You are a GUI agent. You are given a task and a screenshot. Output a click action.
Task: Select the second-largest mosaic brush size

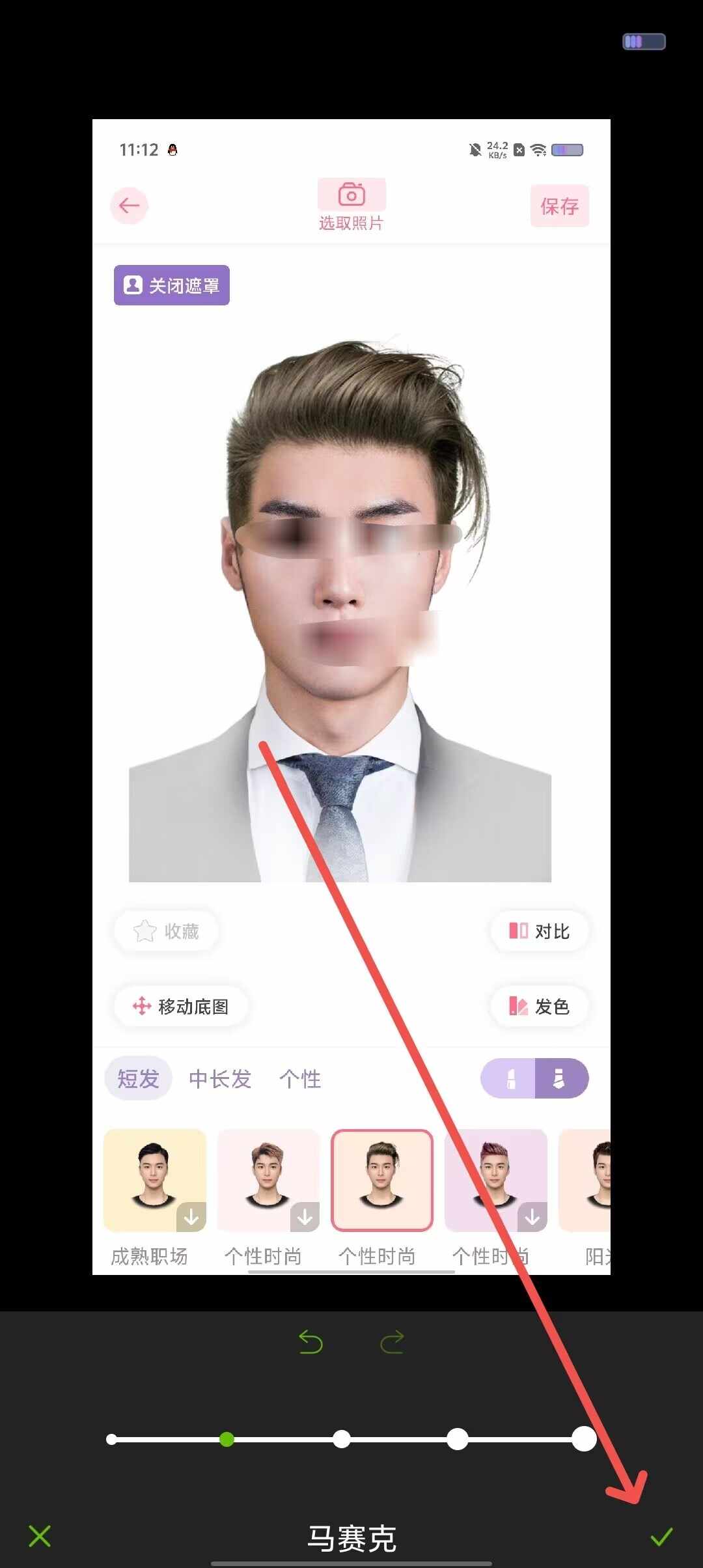458,1439
